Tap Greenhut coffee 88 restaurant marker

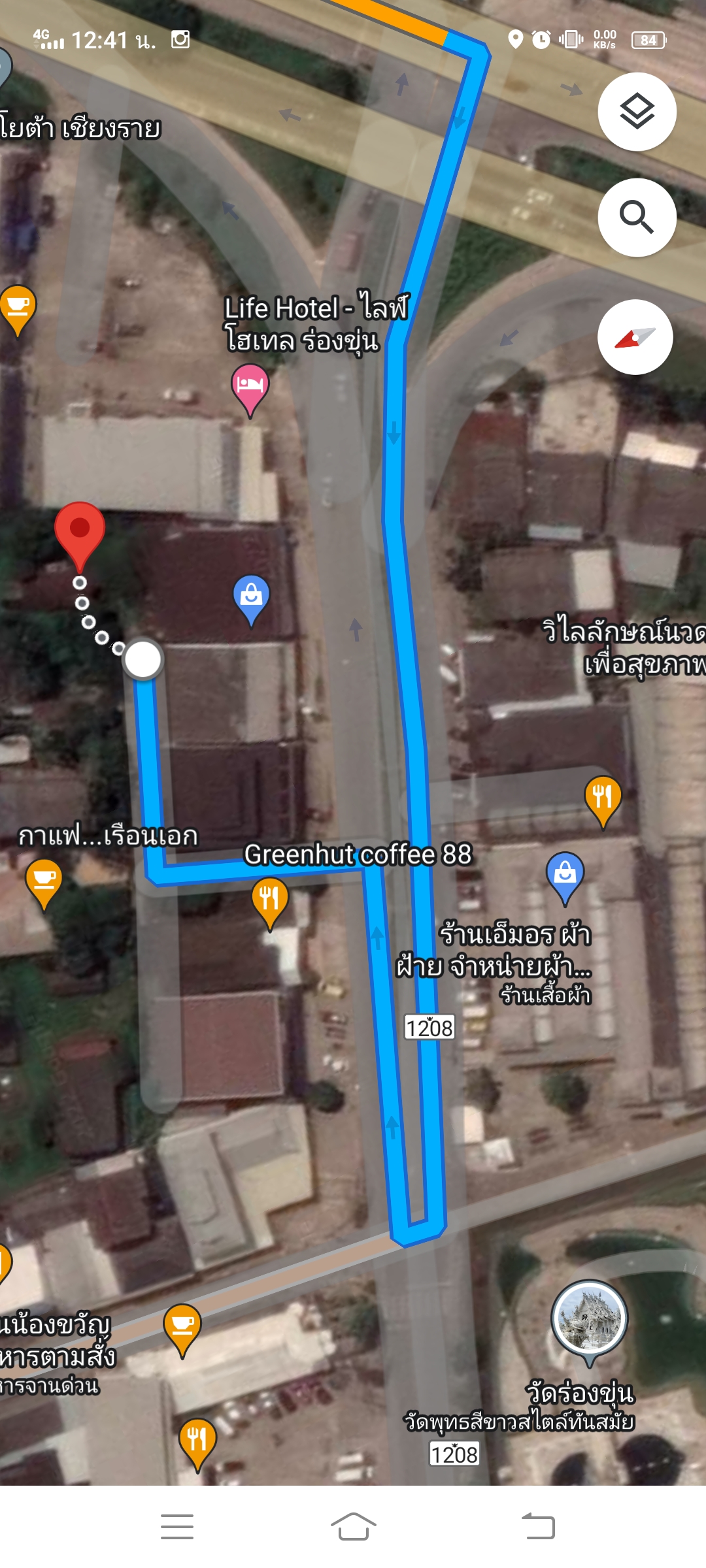pyautogui.click(x=269, y=904)
